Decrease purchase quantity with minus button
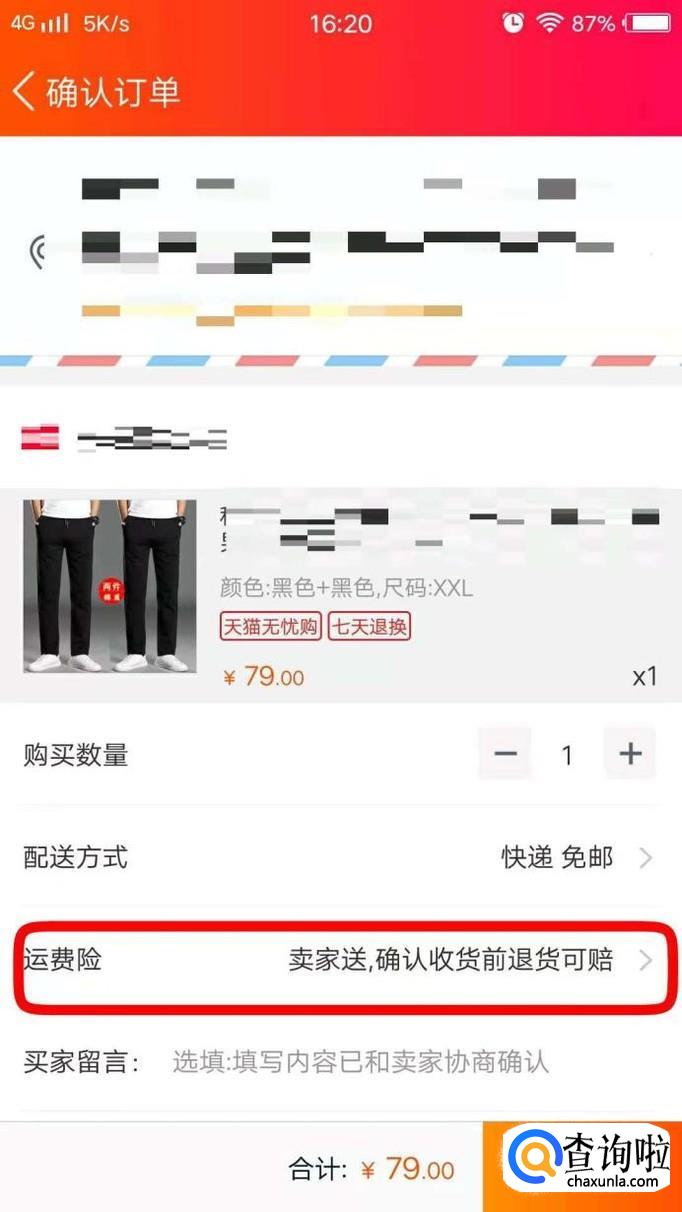 click(505, 754)
